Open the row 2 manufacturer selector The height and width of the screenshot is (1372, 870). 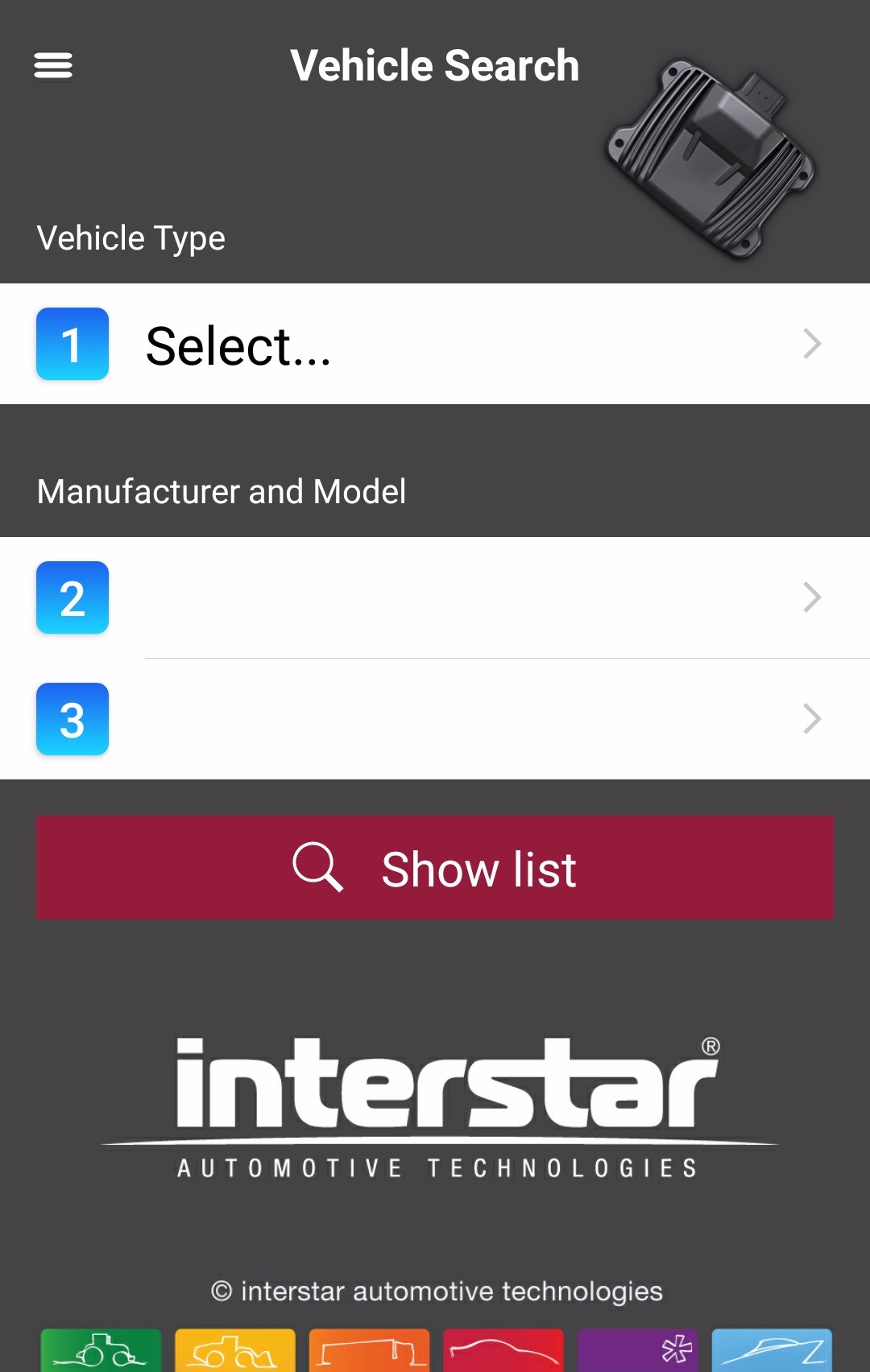[x=435, y=597]
